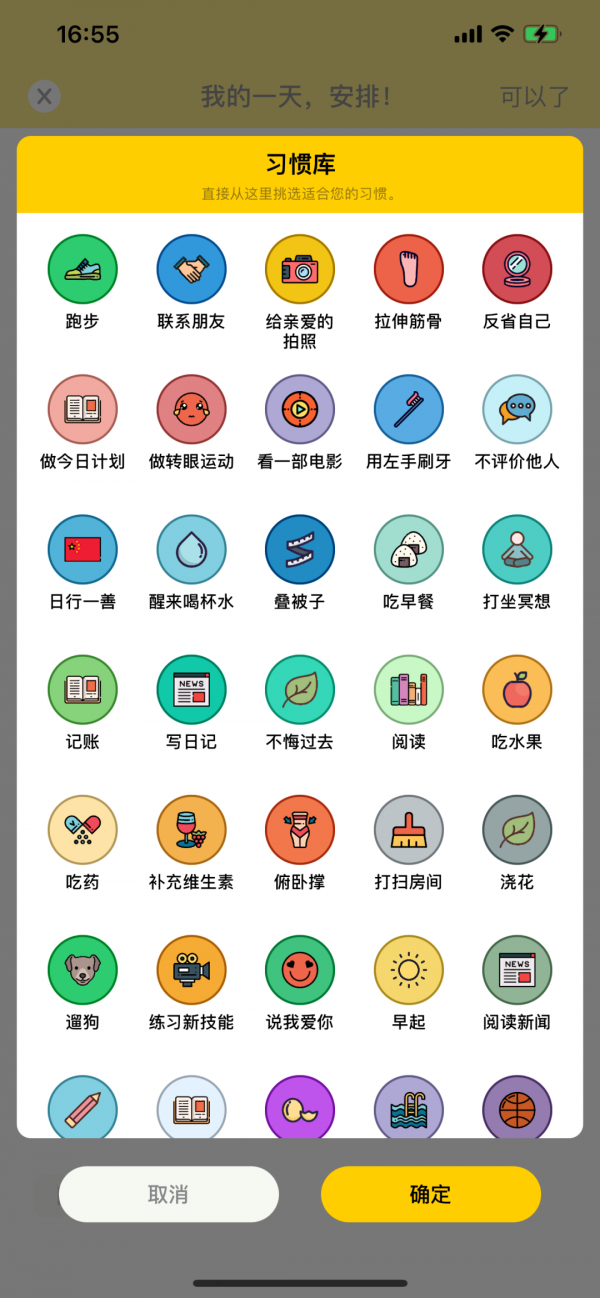Confirm selection with the 确定 button

431,1194
